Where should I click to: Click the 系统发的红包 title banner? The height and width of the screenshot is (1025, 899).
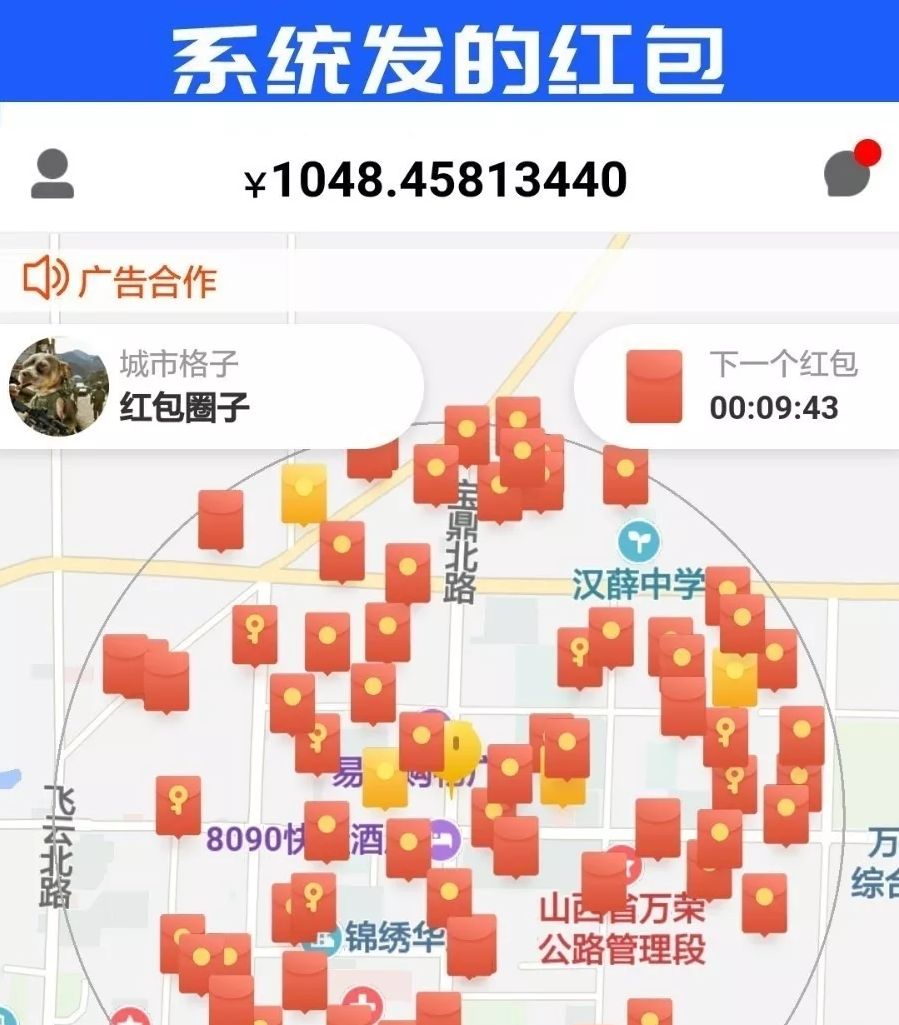[449, 57]
